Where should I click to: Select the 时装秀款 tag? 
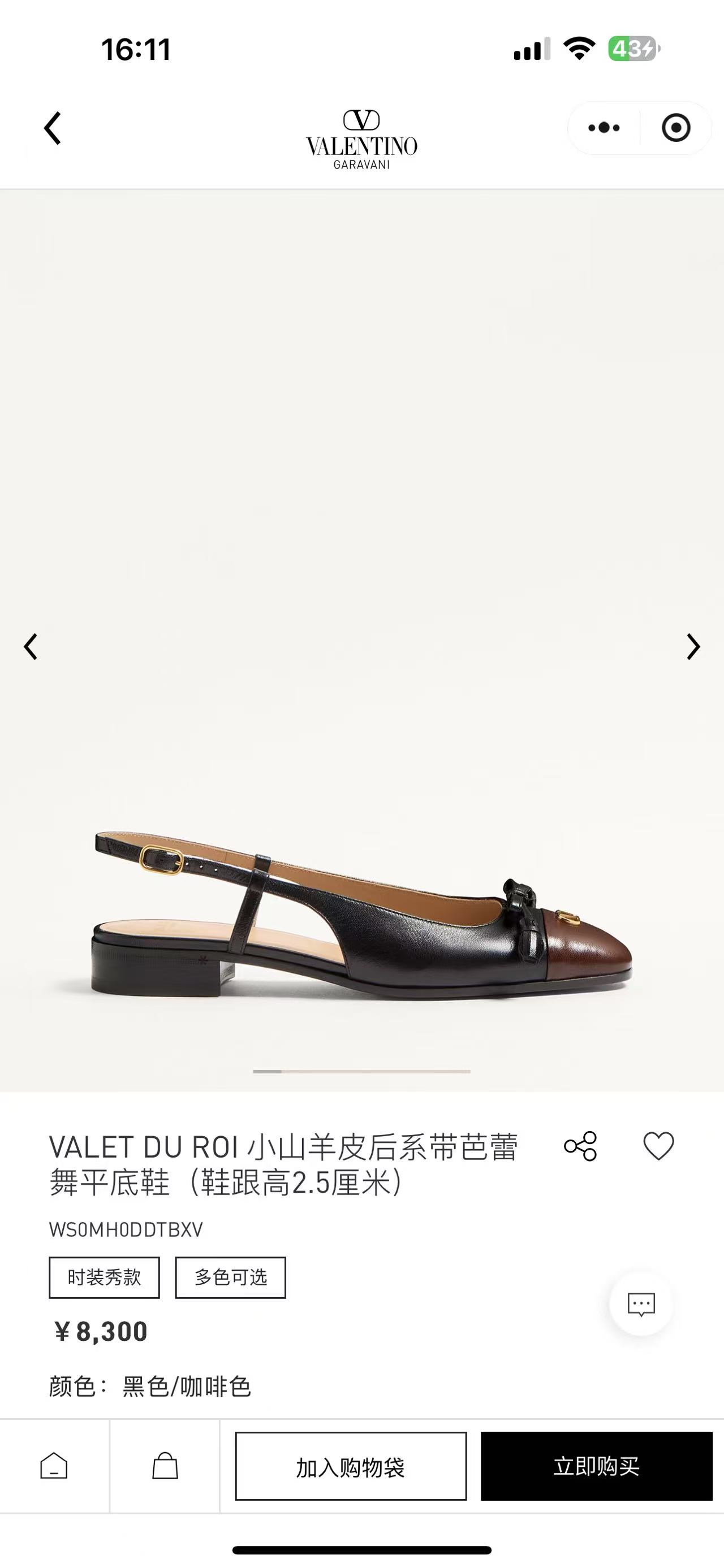click(104, 1277)
